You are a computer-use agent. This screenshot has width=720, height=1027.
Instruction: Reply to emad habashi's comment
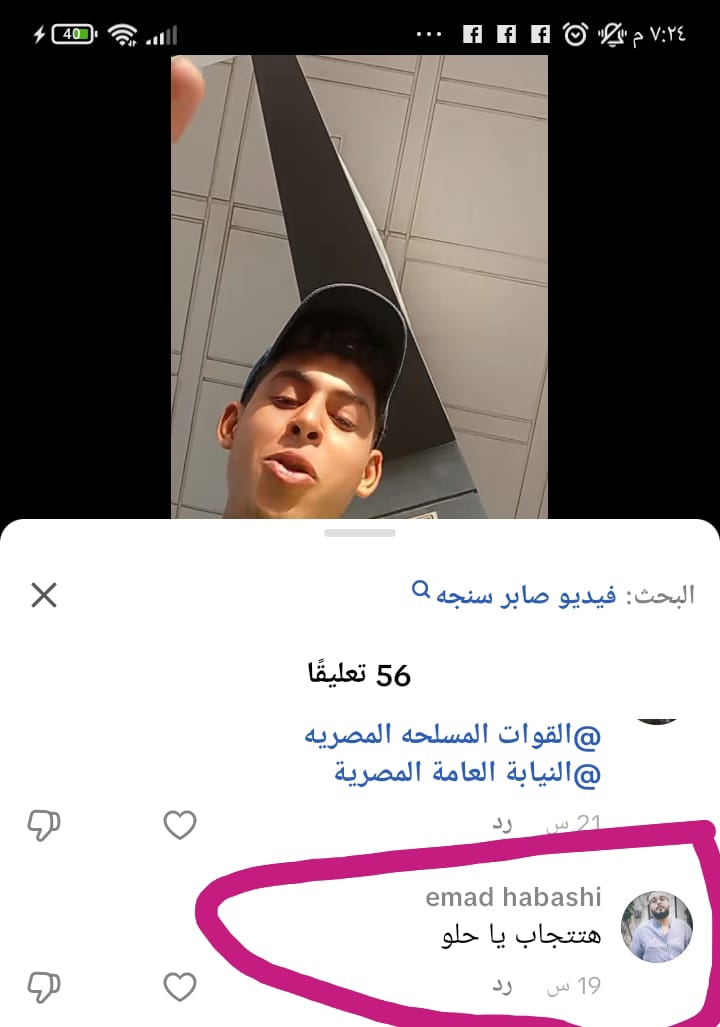click(501, 986)
